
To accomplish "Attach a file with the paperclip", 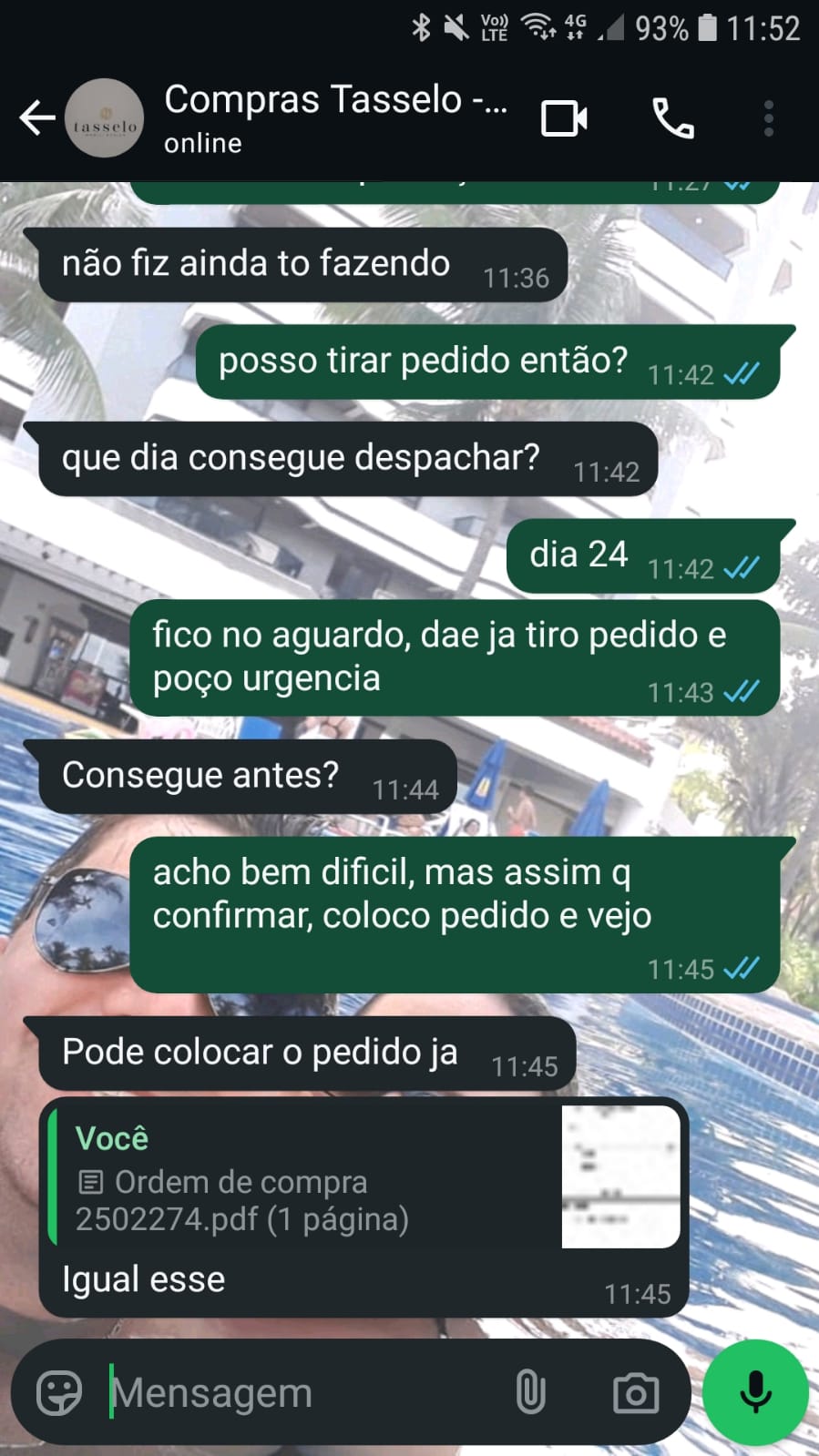I will 530,1392.
